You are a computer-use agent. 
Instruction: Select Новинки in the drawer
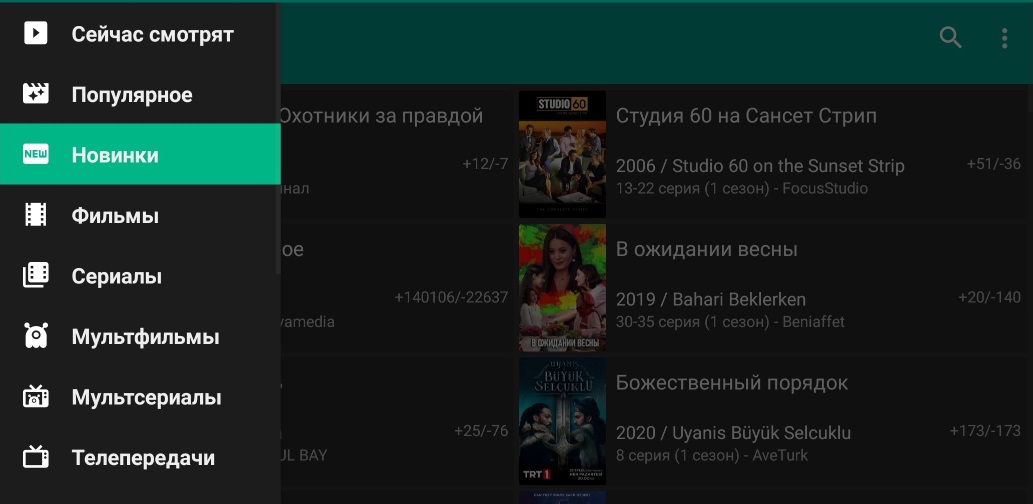(140, 155)
